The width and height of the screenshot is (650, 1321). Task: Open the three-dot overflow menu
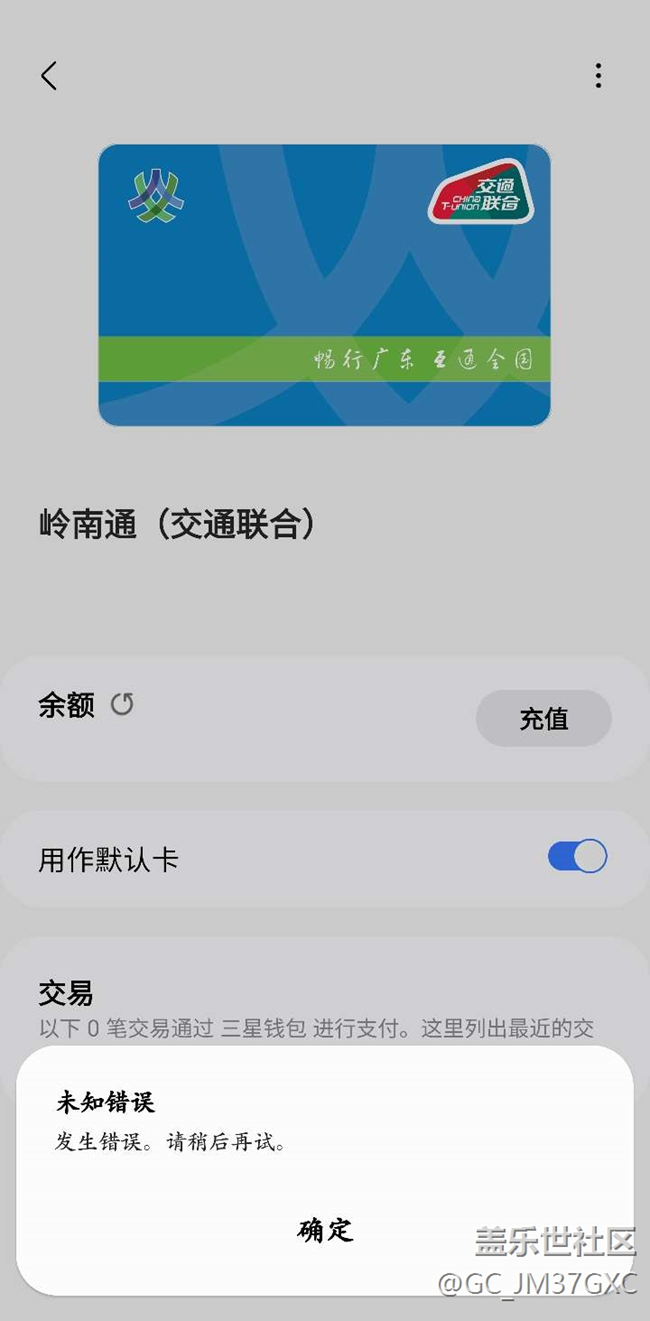coord(598,76)
